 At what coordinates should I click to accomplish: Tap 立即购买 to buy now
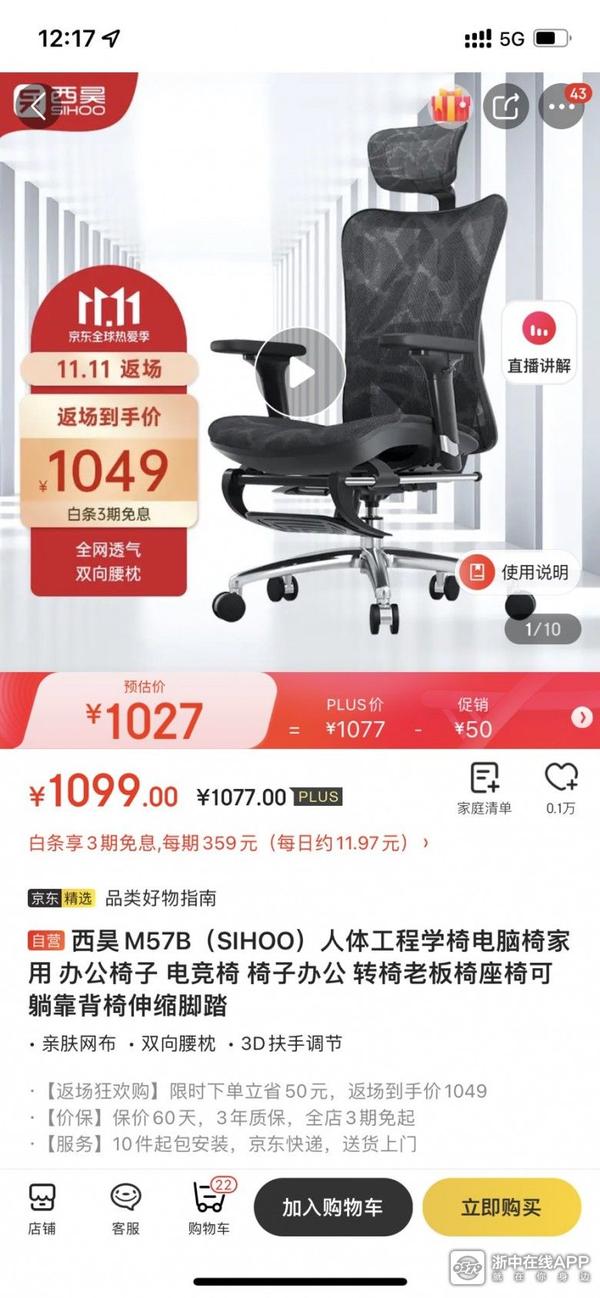[501, 1207]
